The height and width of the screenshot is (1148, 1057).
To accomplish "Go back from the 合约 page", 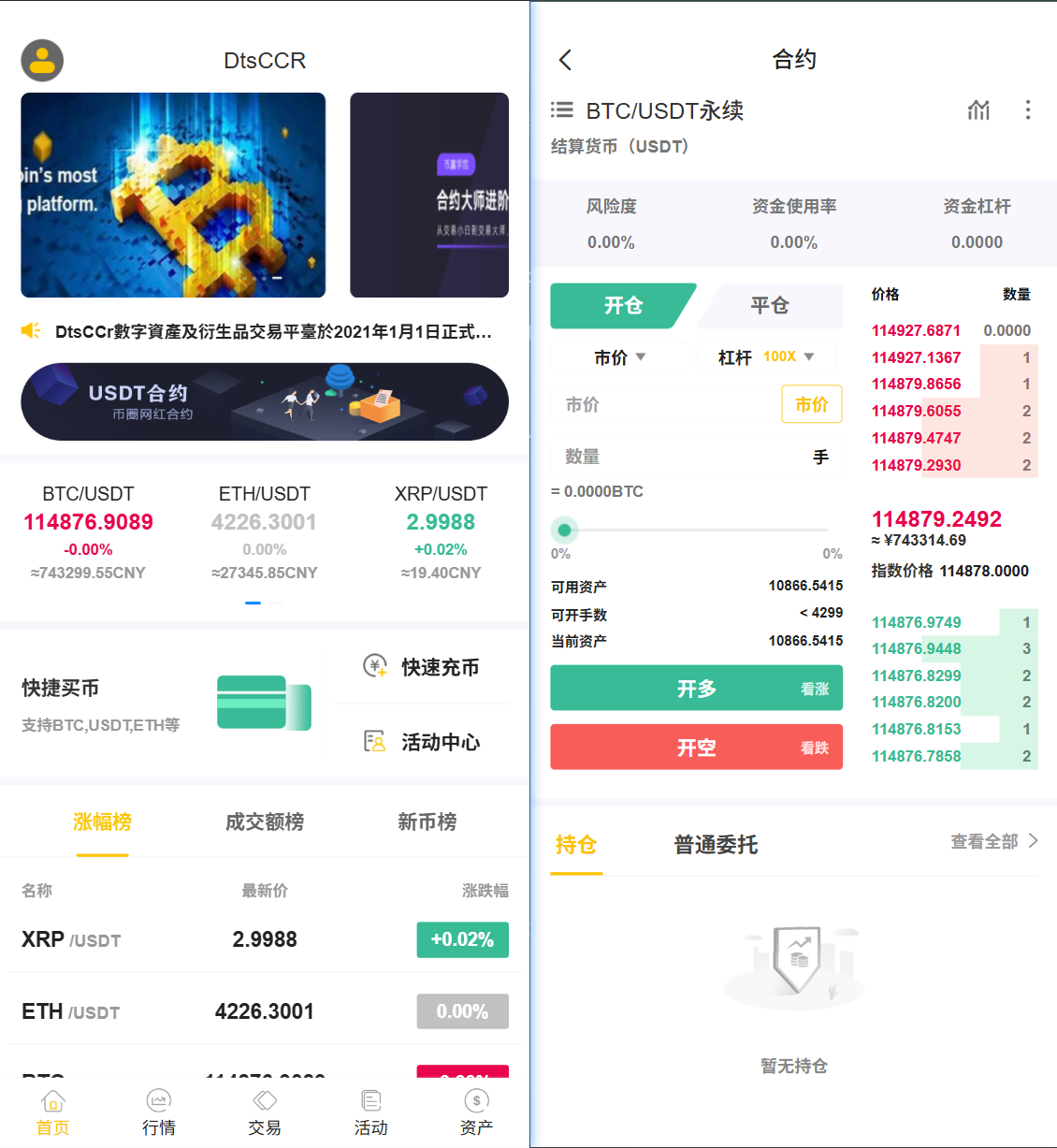I will click(565, 60).
